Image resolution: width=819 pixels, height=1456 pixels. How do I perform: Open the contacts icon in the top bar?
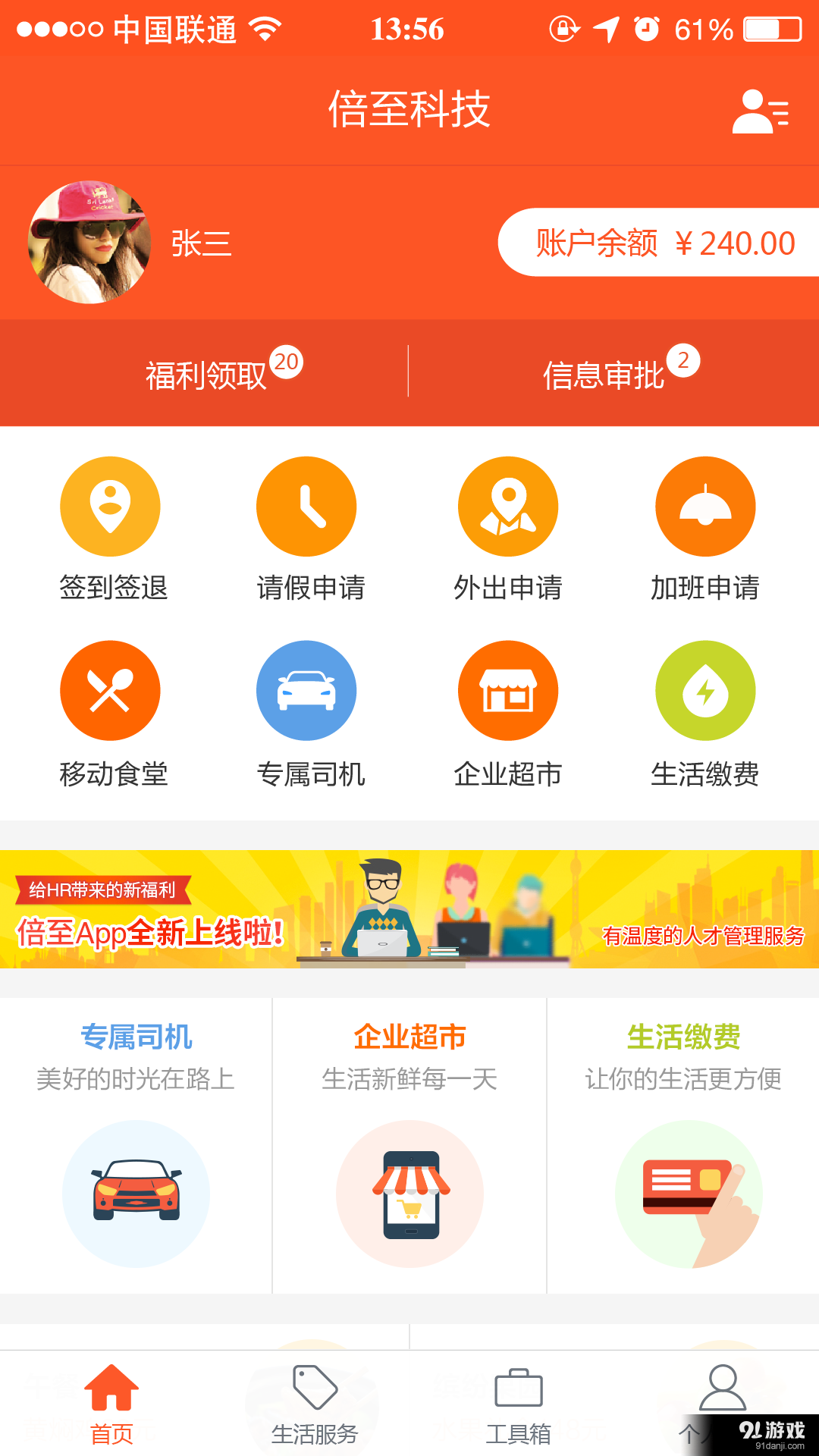(x=758, y=110)
